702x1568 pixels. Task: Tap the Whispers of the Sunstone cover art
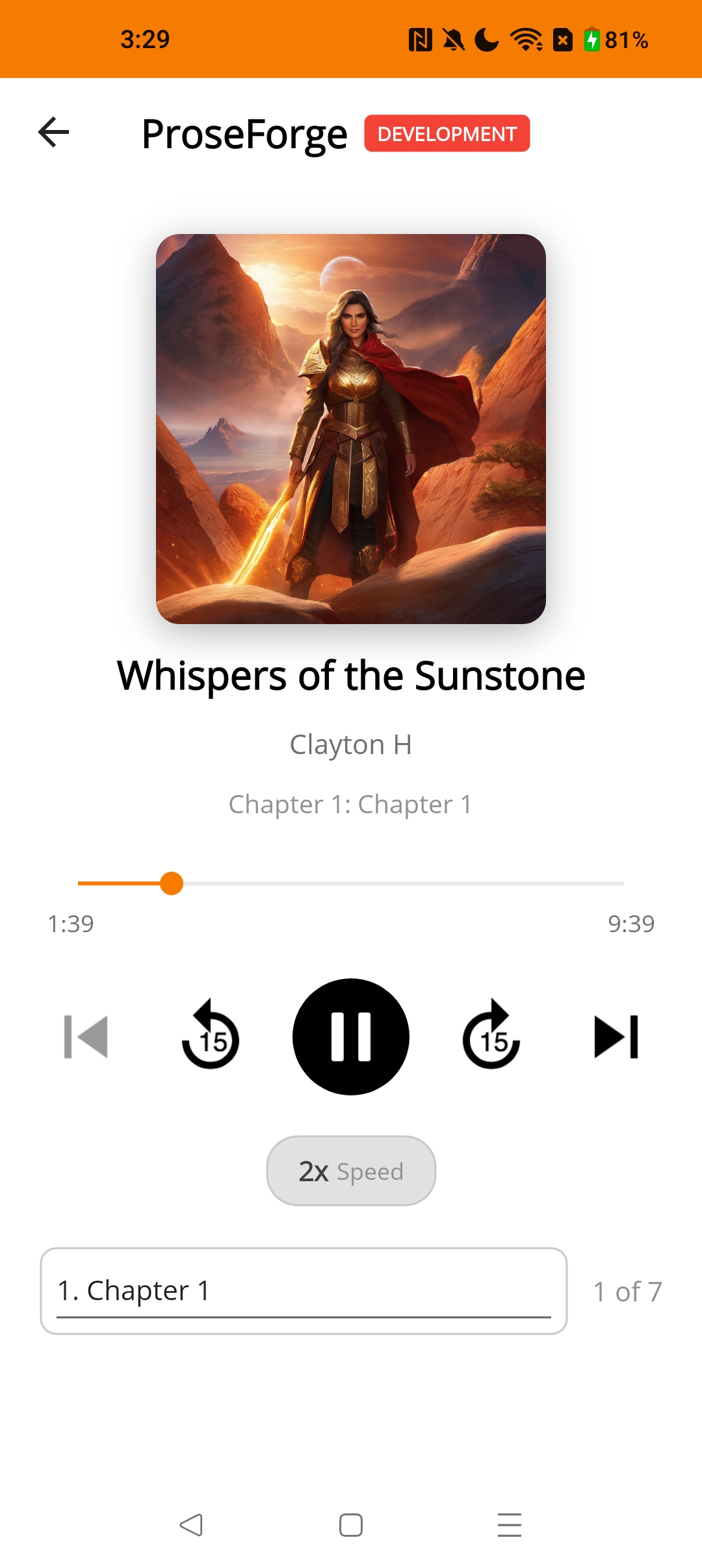tap(350, 430)
